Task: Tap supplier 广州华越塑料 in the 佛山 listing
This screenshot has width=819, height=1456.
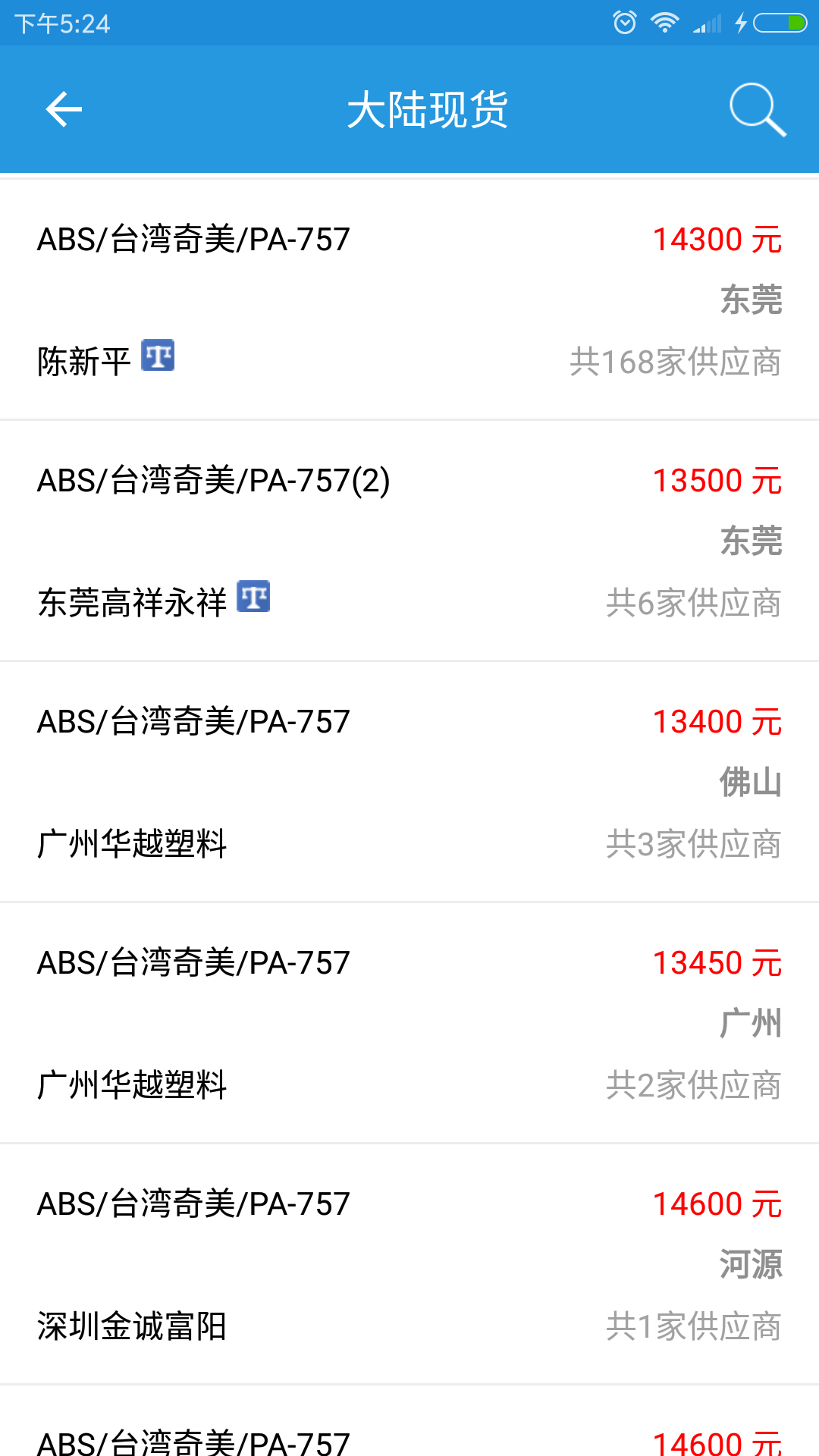Action: point(133,843)
